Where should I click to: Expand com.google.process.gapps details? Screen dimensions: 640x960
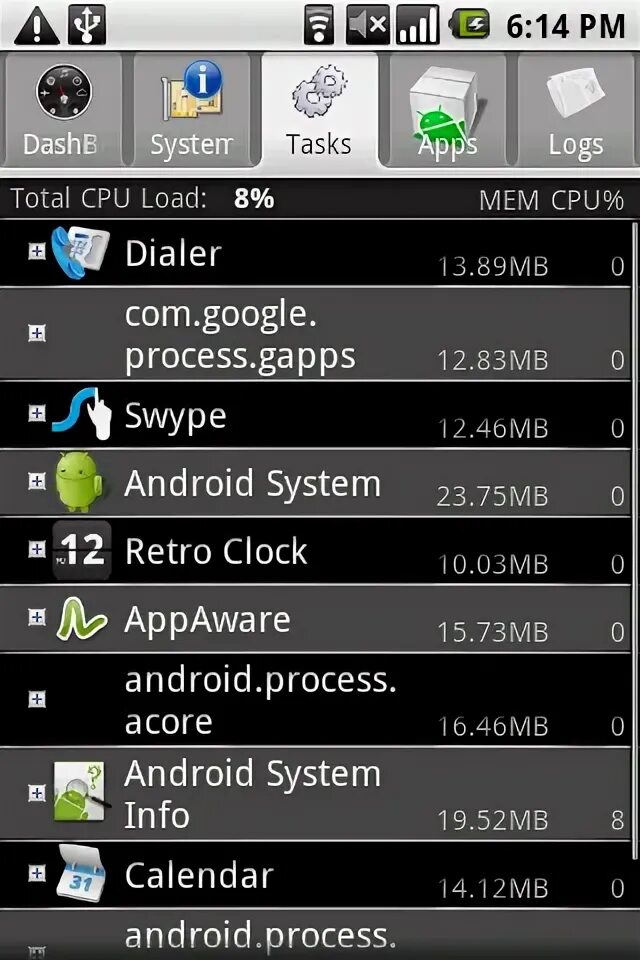37,333
